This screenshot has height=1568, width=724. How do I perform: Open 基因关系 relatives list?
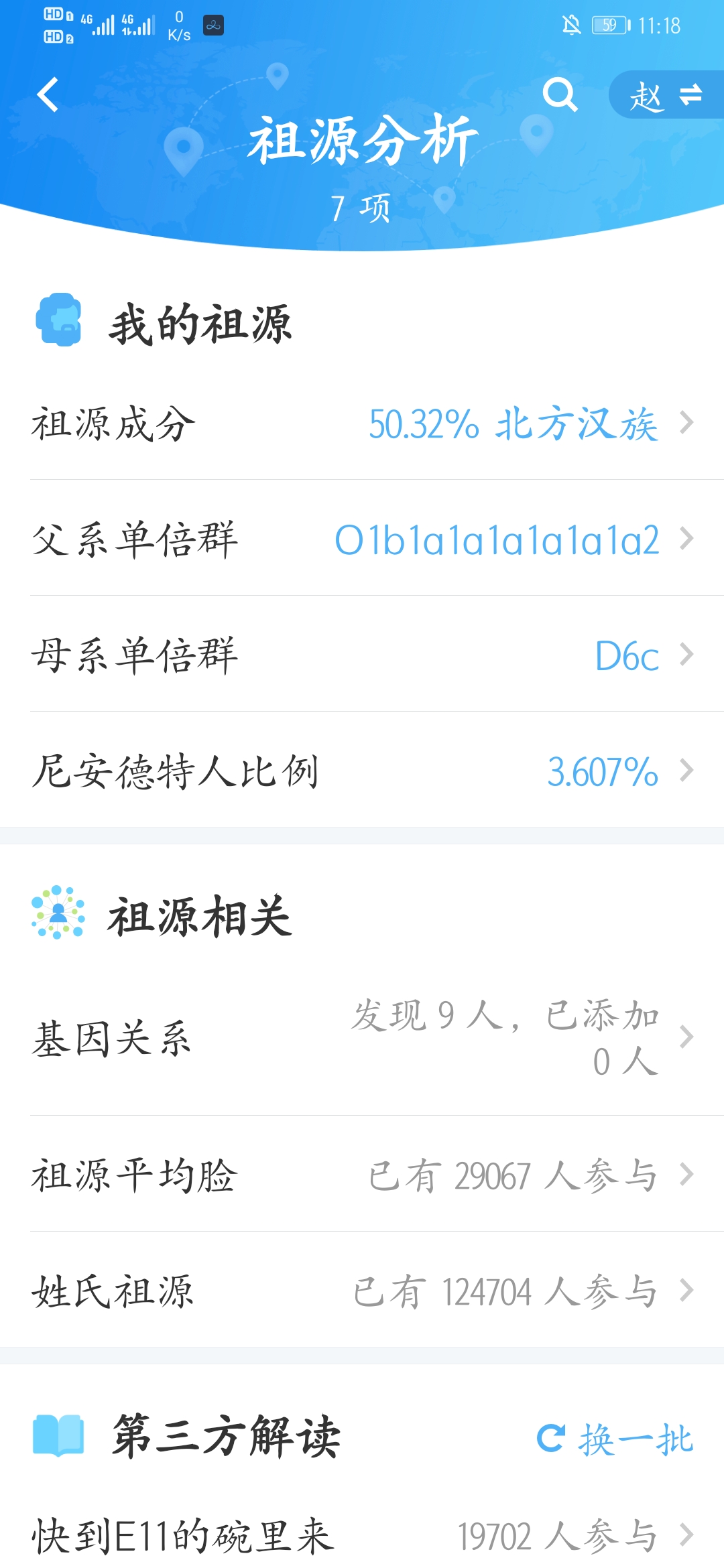[362, 1038]
